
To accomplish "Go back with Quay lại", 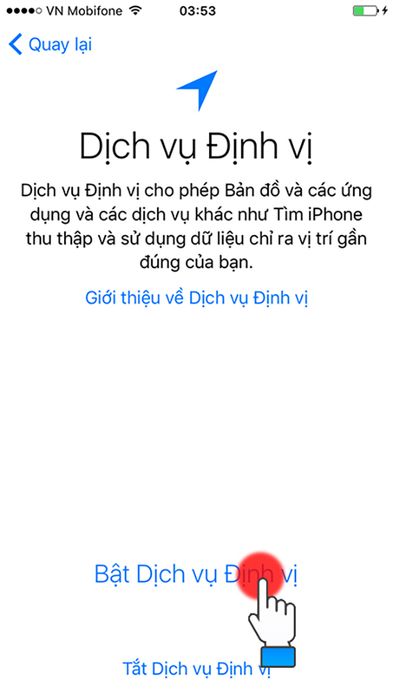I will (x=50, y=45).
